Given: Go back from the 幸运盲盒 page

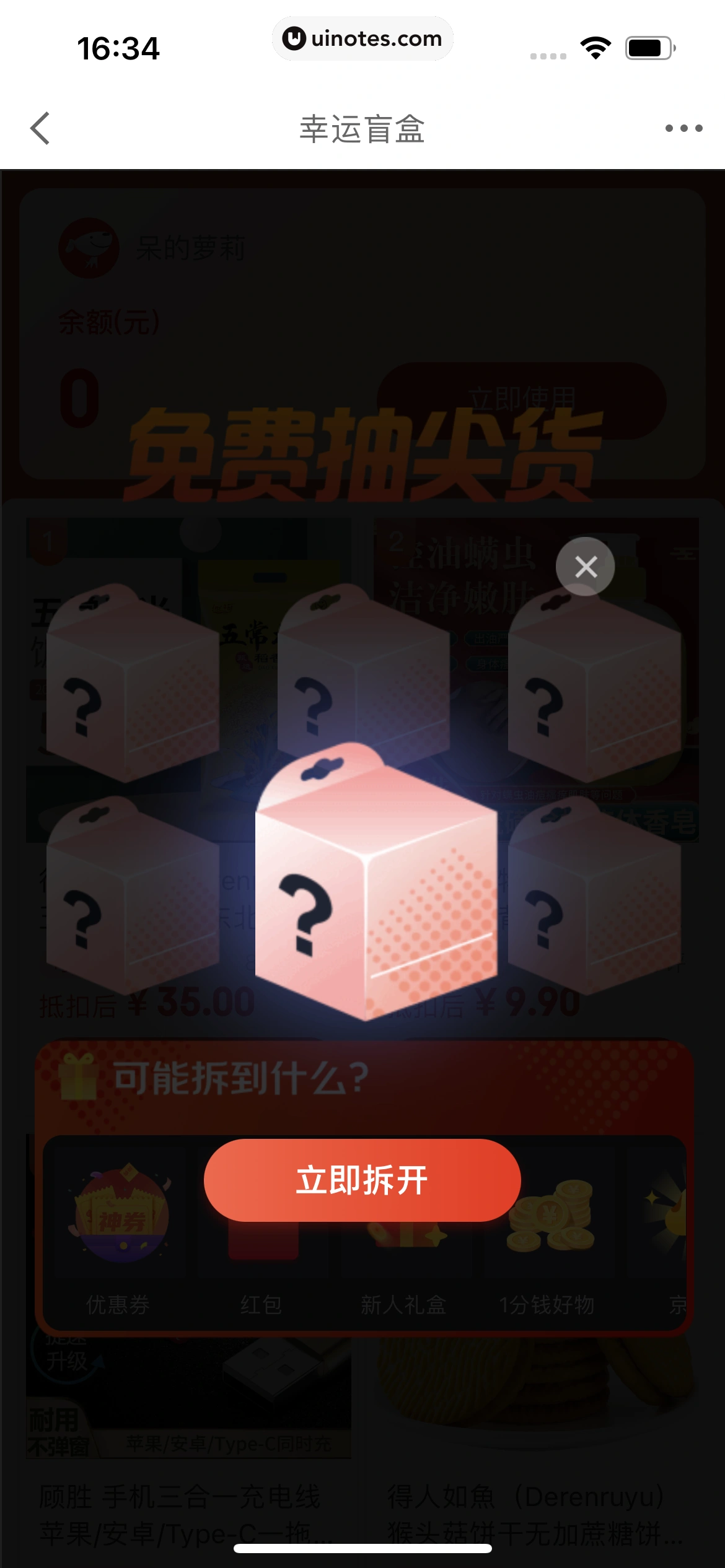Looking at the screenshot, I should [40, 128].
